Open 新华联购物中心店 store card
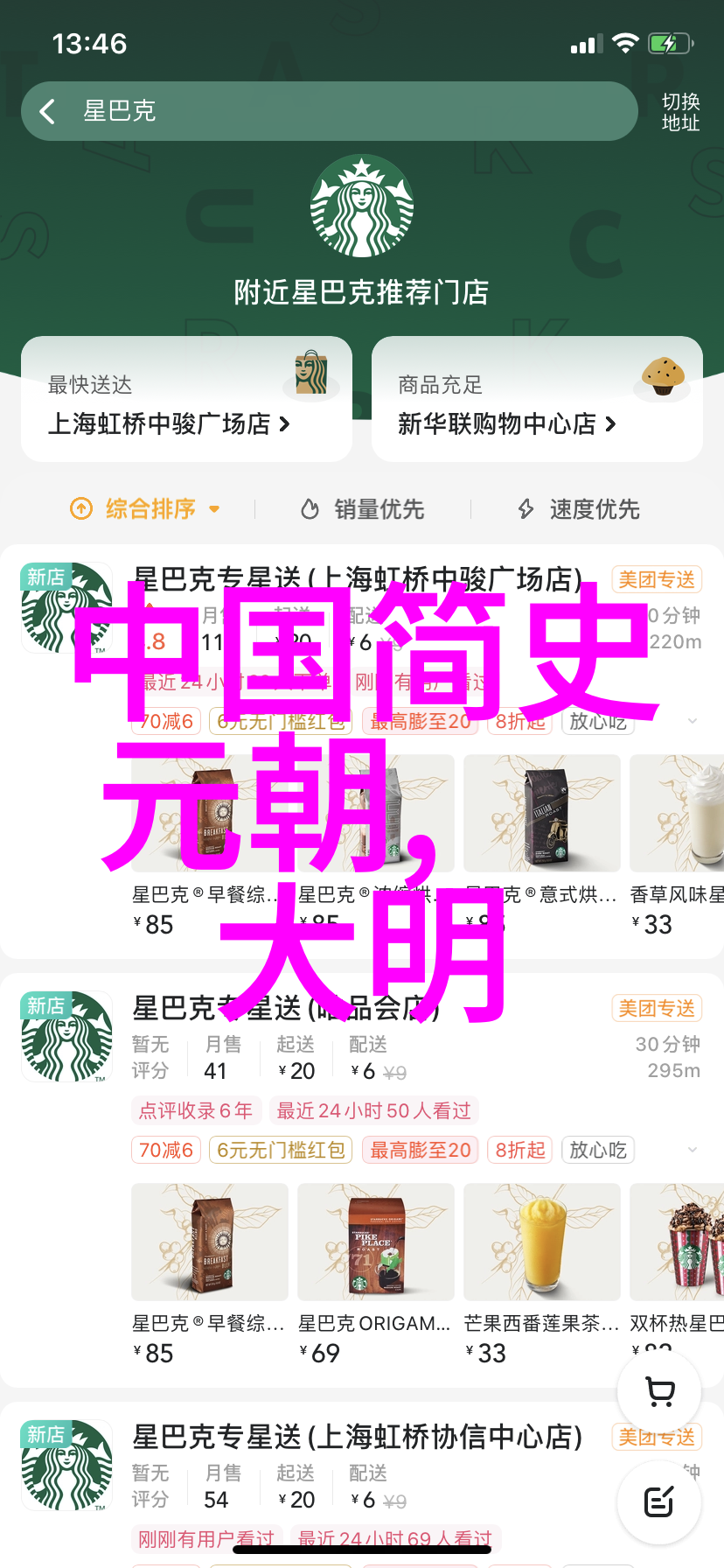The image size is (724, 1568). (x=536, y=400)
